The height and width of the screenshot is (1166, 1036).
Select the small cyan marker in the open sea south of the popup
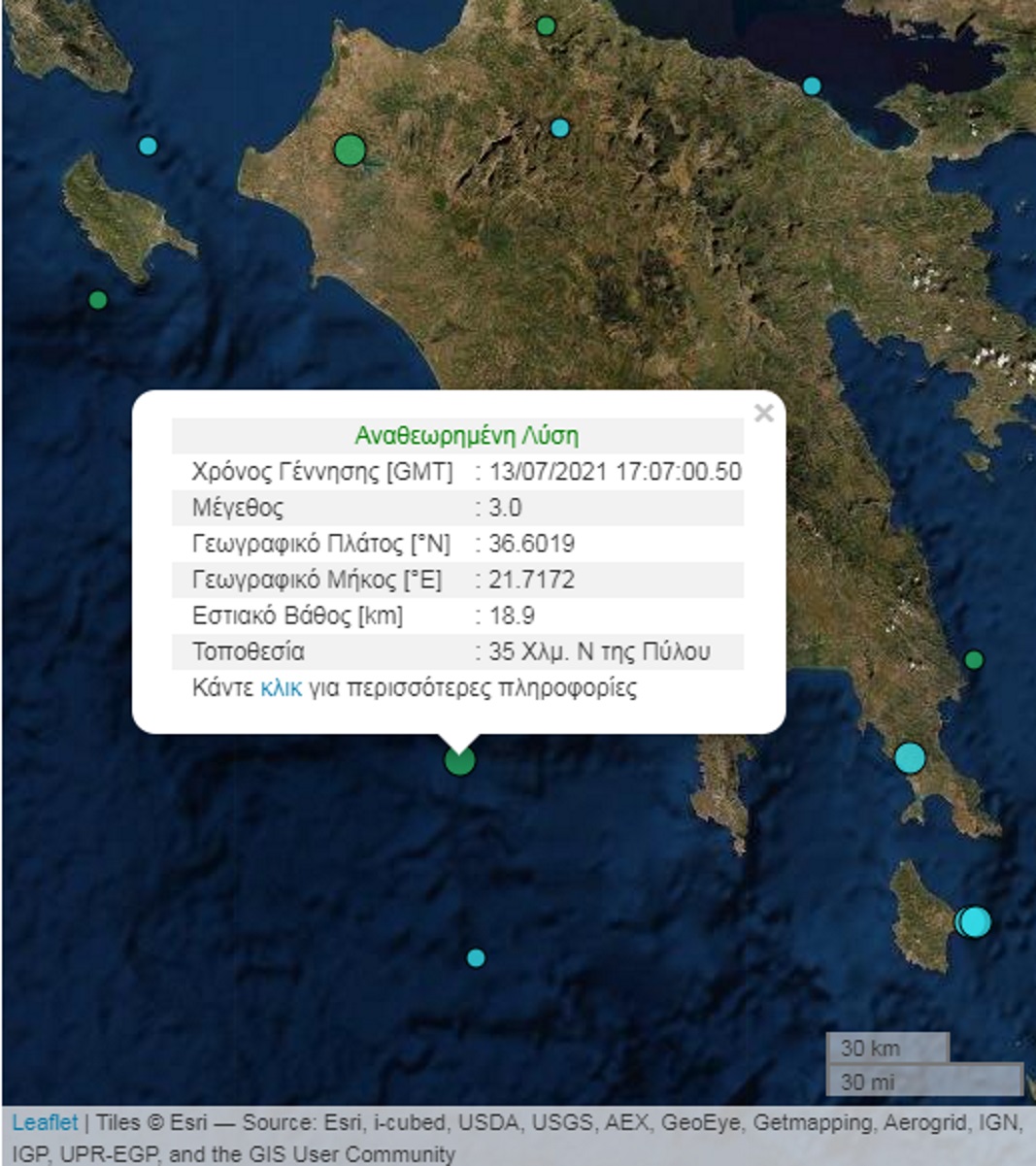point(476,958)
